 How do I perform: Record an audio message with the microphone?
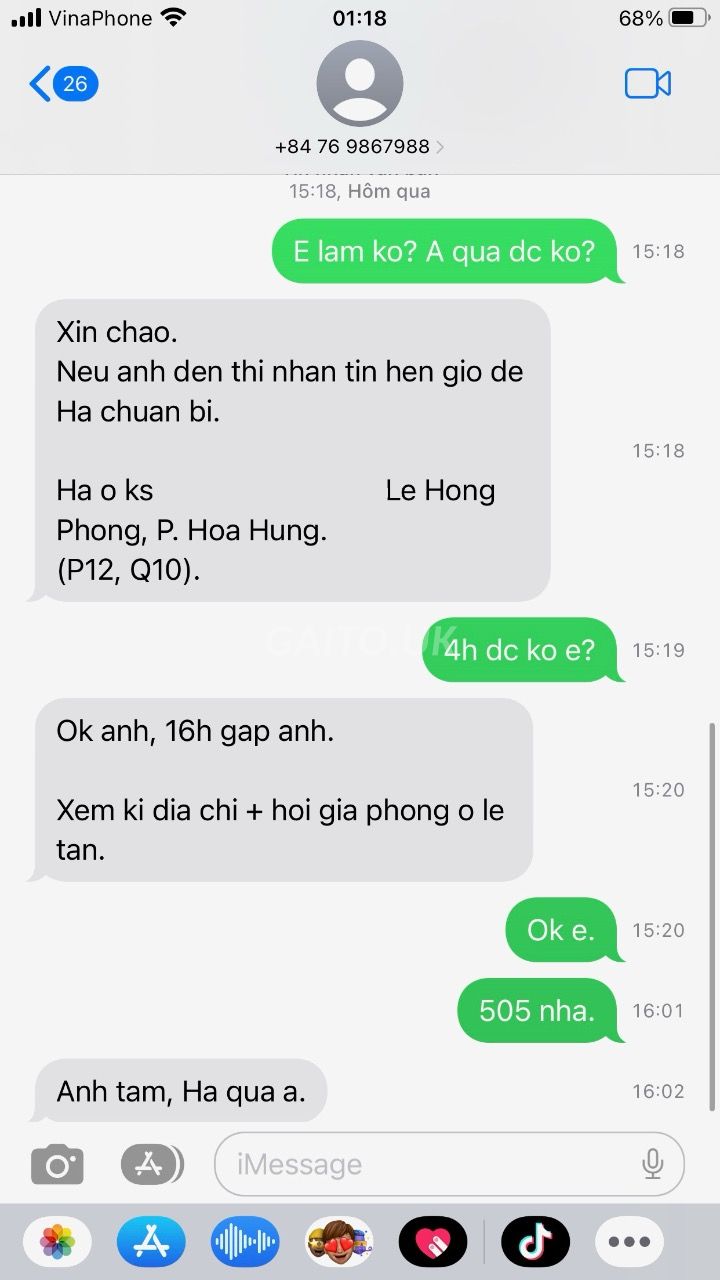[652, 1164]
